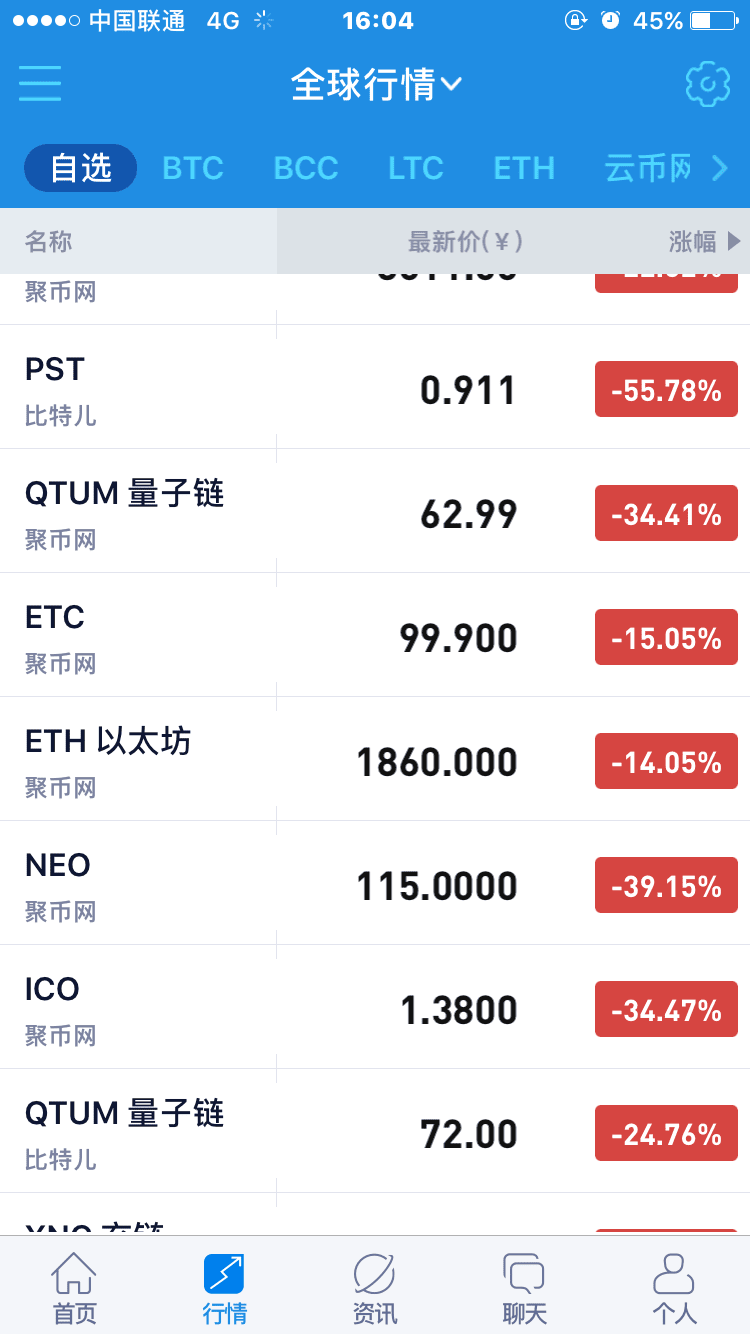Open the hamburger side menu
The height and width of the screenshot is (1334, 750).
pyautogui.click(x=40, y=84)
